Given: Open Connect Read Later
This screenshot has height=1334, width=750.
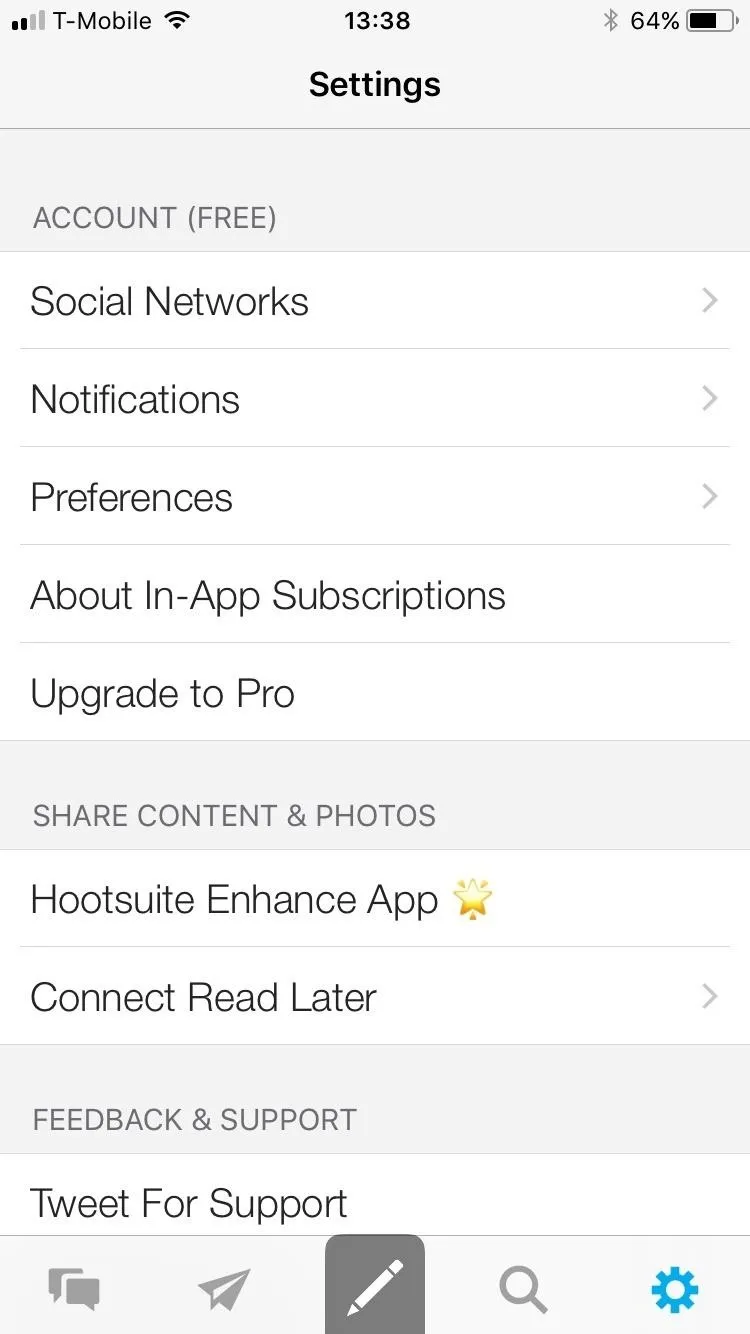Looking at the screenshot, I should tap(375, 997).
